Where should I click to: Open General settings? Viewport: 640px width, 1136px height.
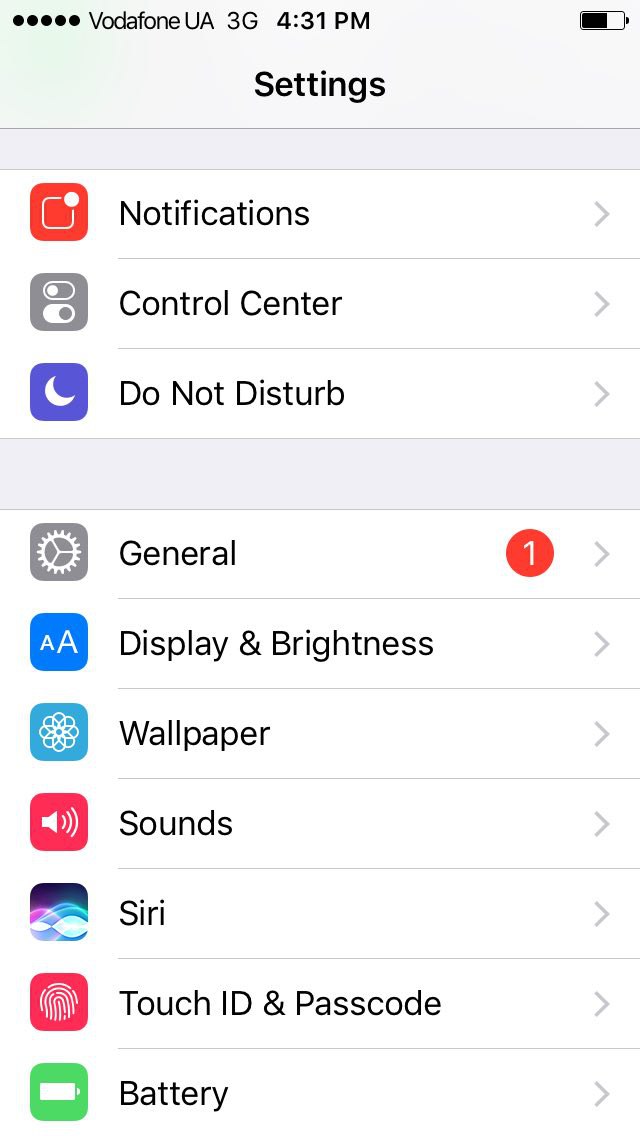[320, 554]
